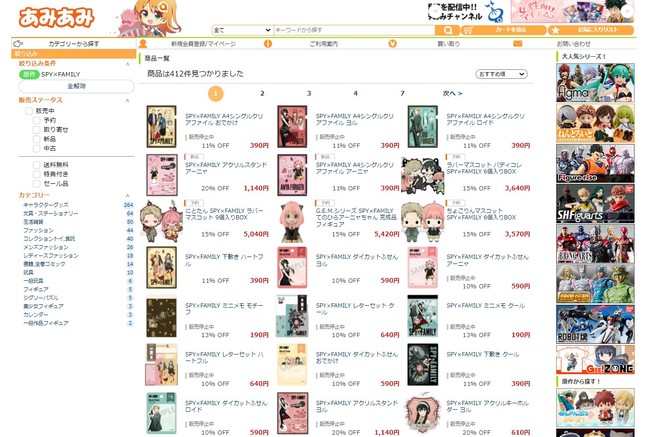The height and width of the screenshot is (437, 650).
Task: Go to results page 2
Action: coord(262,93)
